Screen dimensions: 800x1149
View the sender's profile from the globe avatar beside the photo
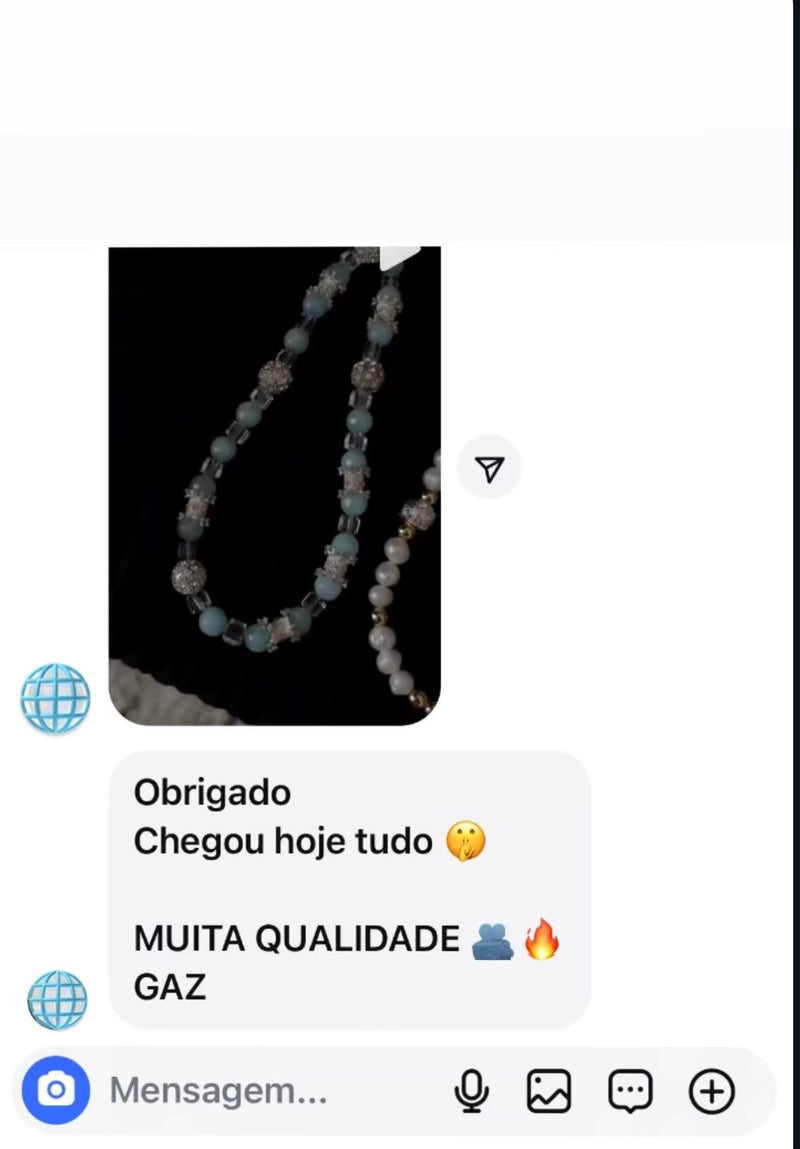coord(55,698)
